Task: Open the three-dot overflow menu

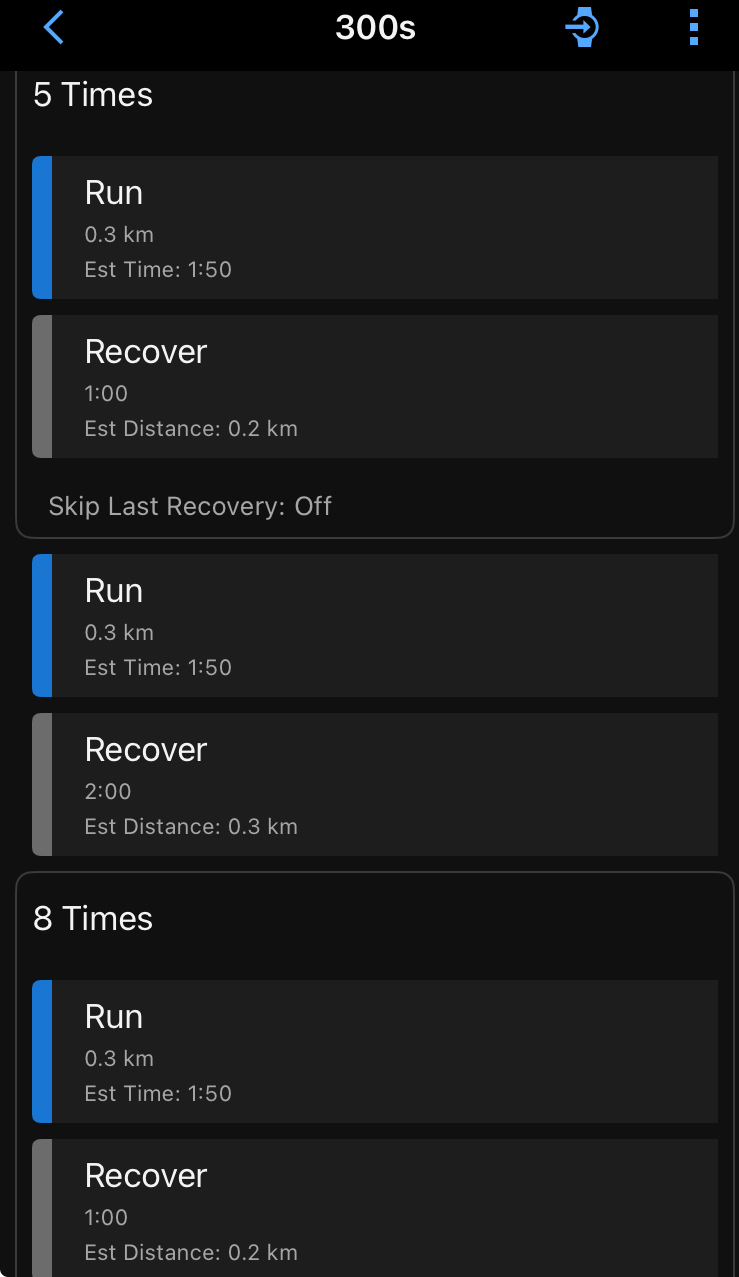Action: [x=694, y=28]
